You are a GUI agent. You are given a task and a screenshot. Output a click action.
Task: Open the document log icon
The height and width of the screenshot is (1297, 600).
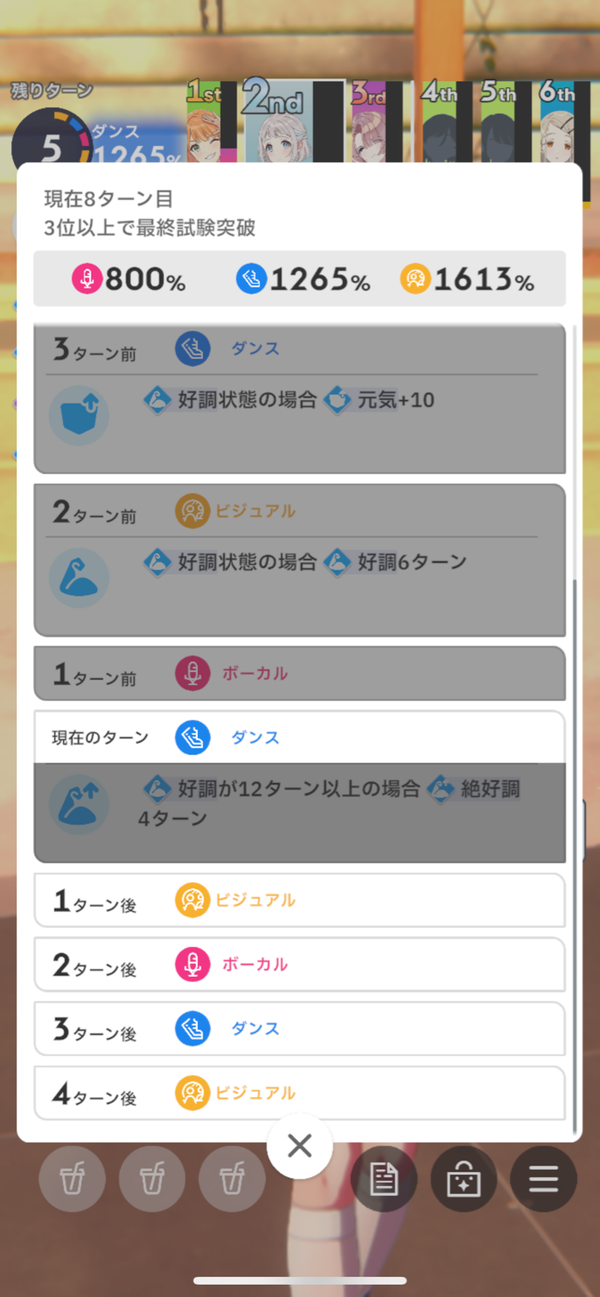tap(384, 1179)
